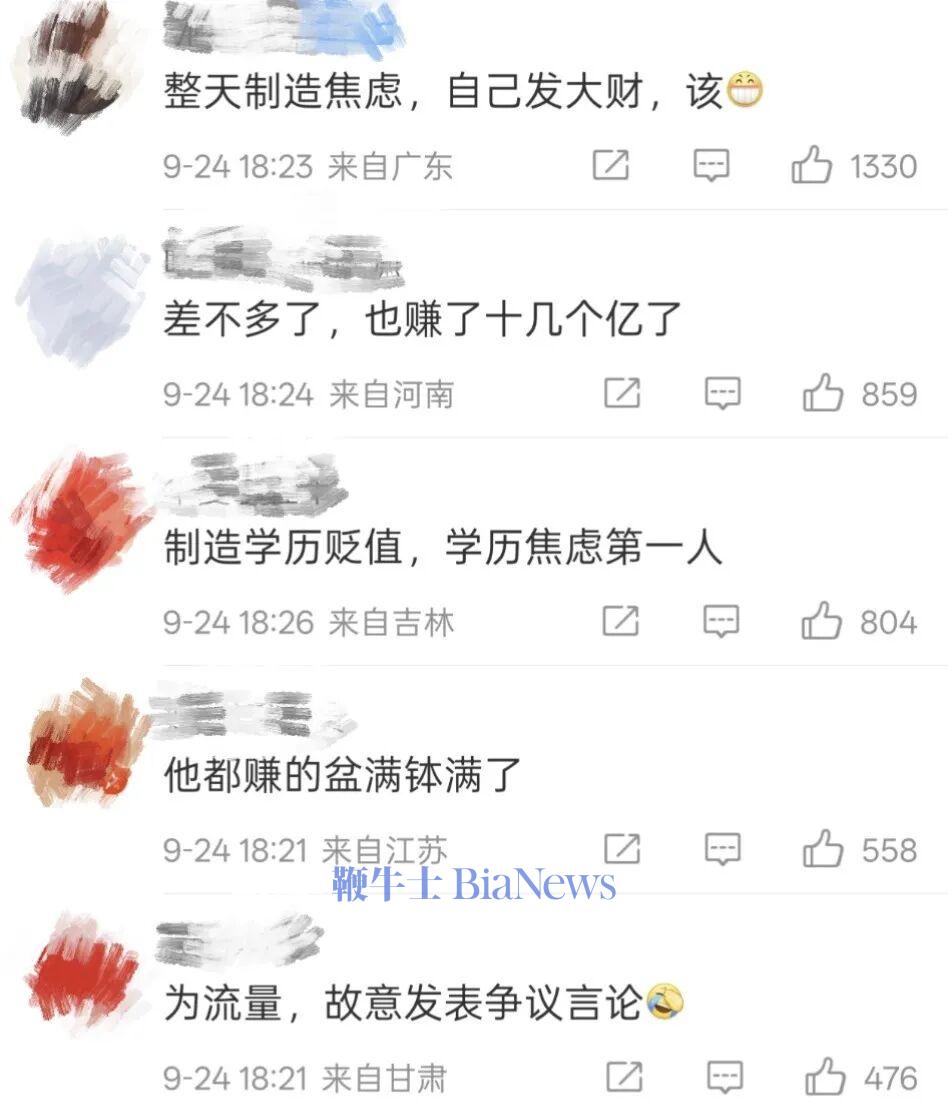Screen dimensions: 948x1106
Task: Reply to the comment 整天制造焦虑，自己发大财
Action: click(x=712, y=166)
